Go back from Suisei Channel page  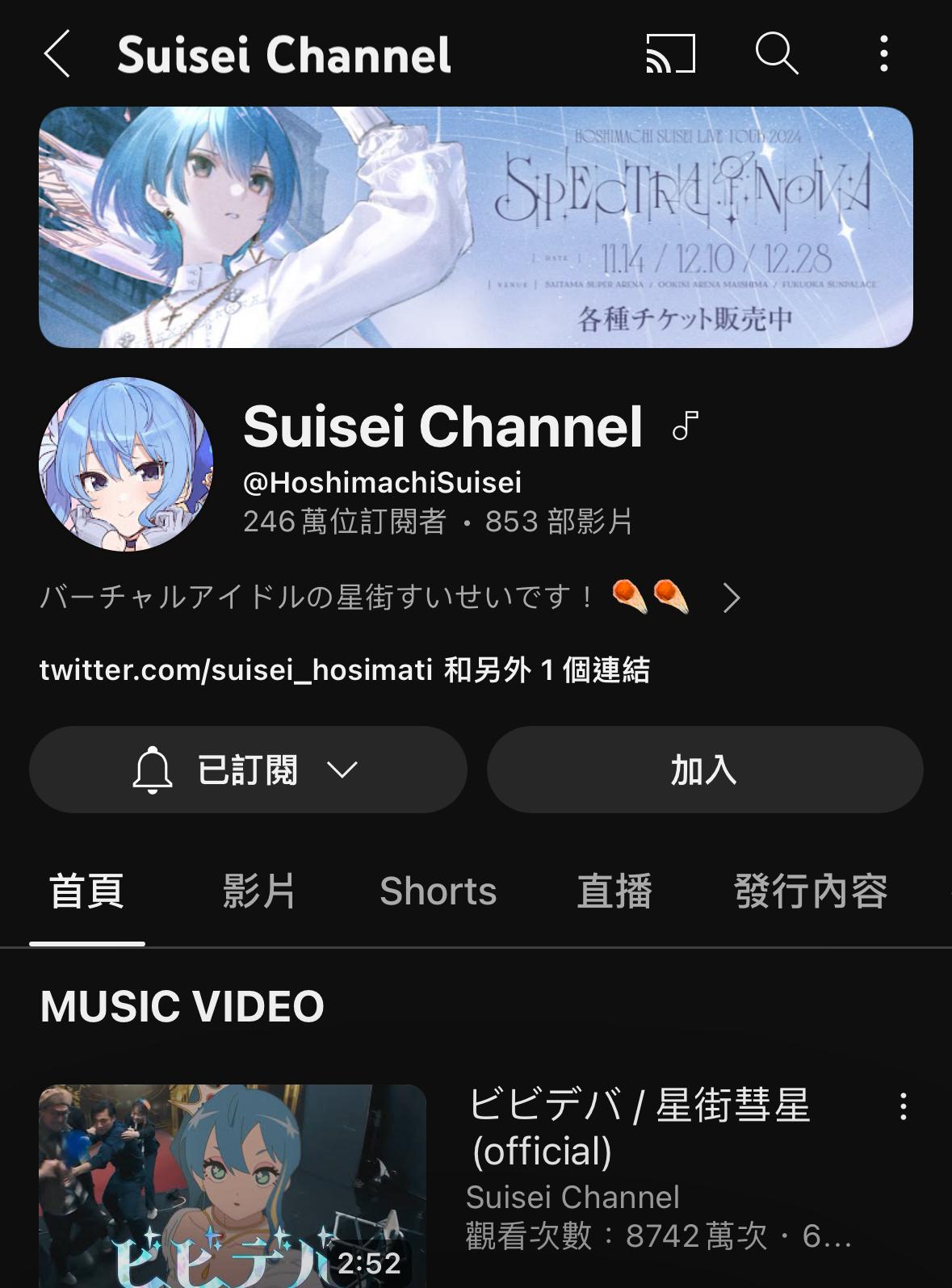pyautogui.click(x=57, y=54)
